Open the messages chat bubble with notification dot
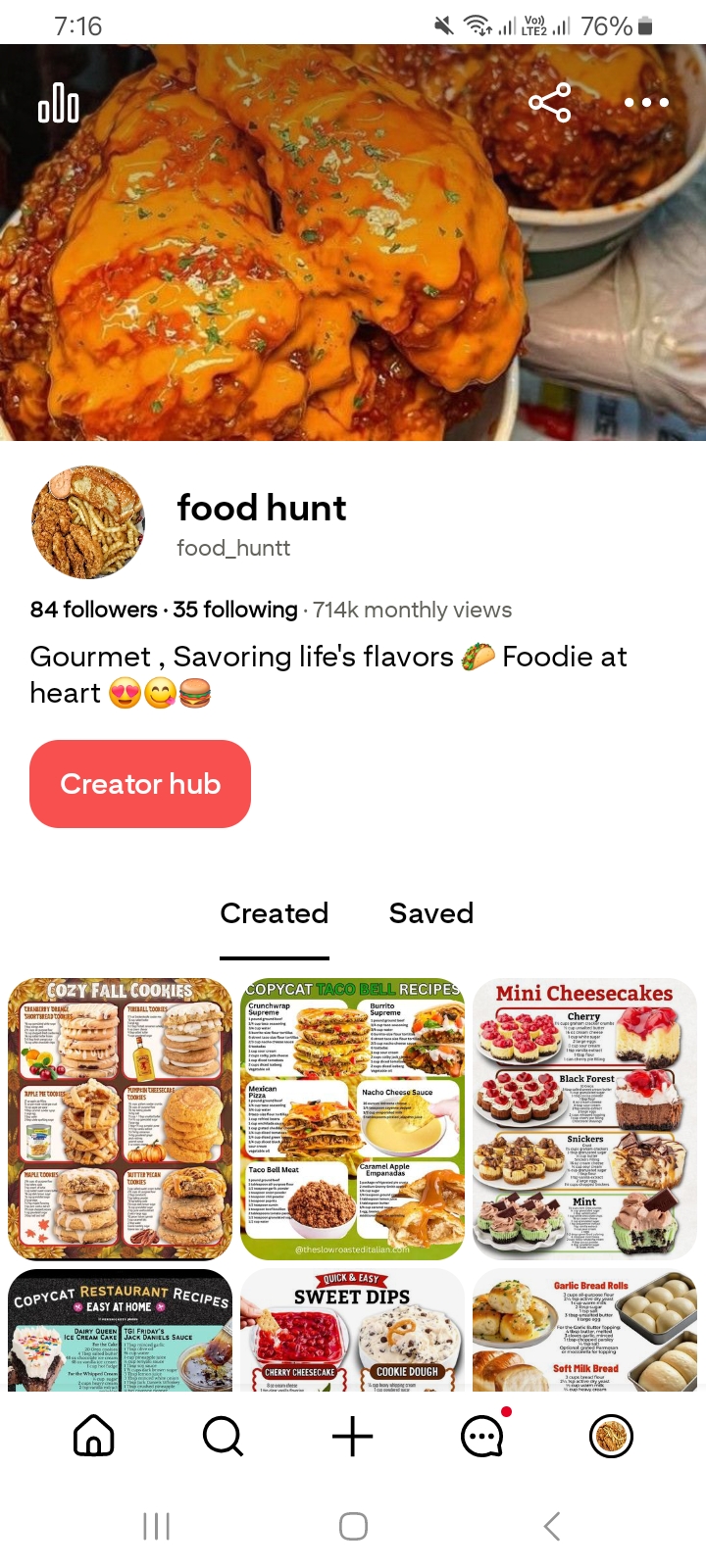This screenshot has height=1568, width=706. (x=481, y=1437)
